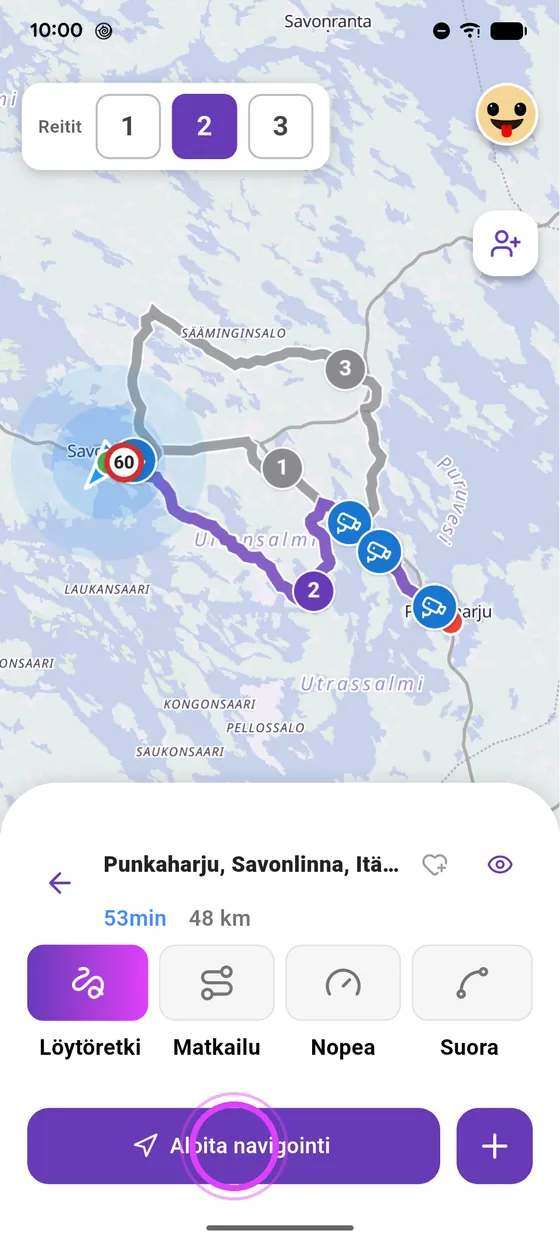Add Punkaharju to favorites with the heart icon
This screenshot has height=1244, width=560.
[x=435, y=865]
